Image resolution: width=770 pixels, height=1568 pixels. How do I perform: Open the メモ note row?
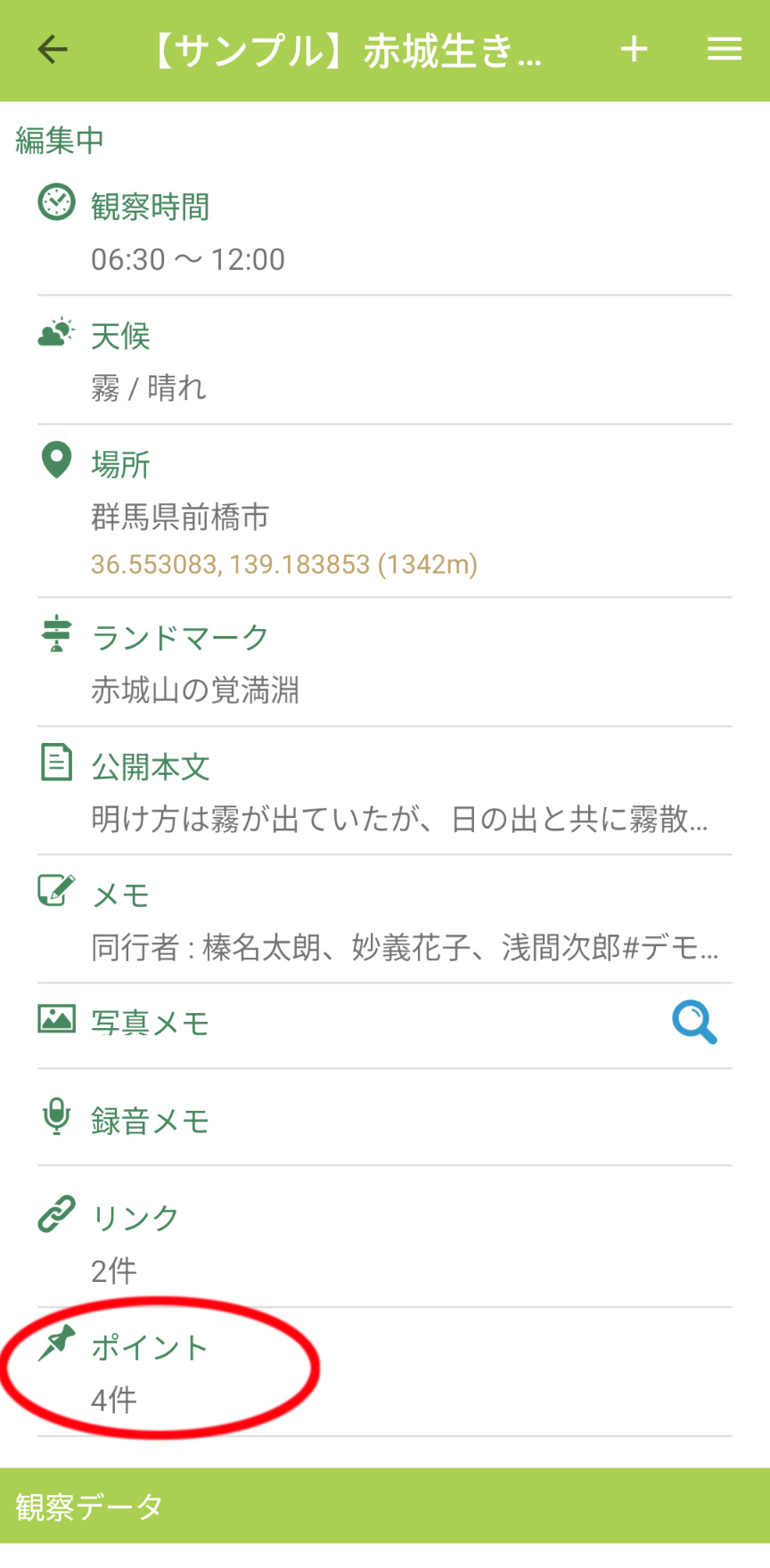tap(383, 920)
